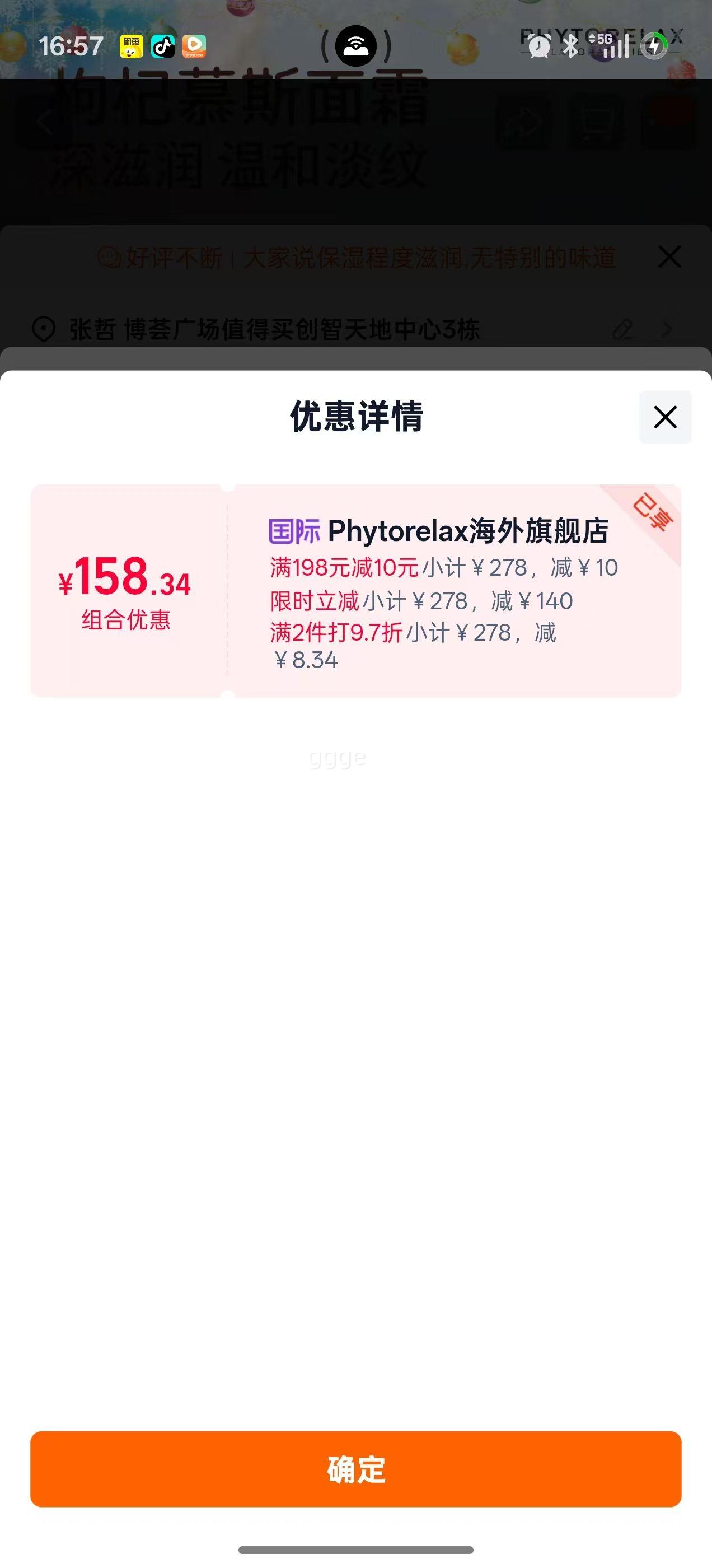
Task: Tap the alarm clock status icon
Action: coord(538,48)
